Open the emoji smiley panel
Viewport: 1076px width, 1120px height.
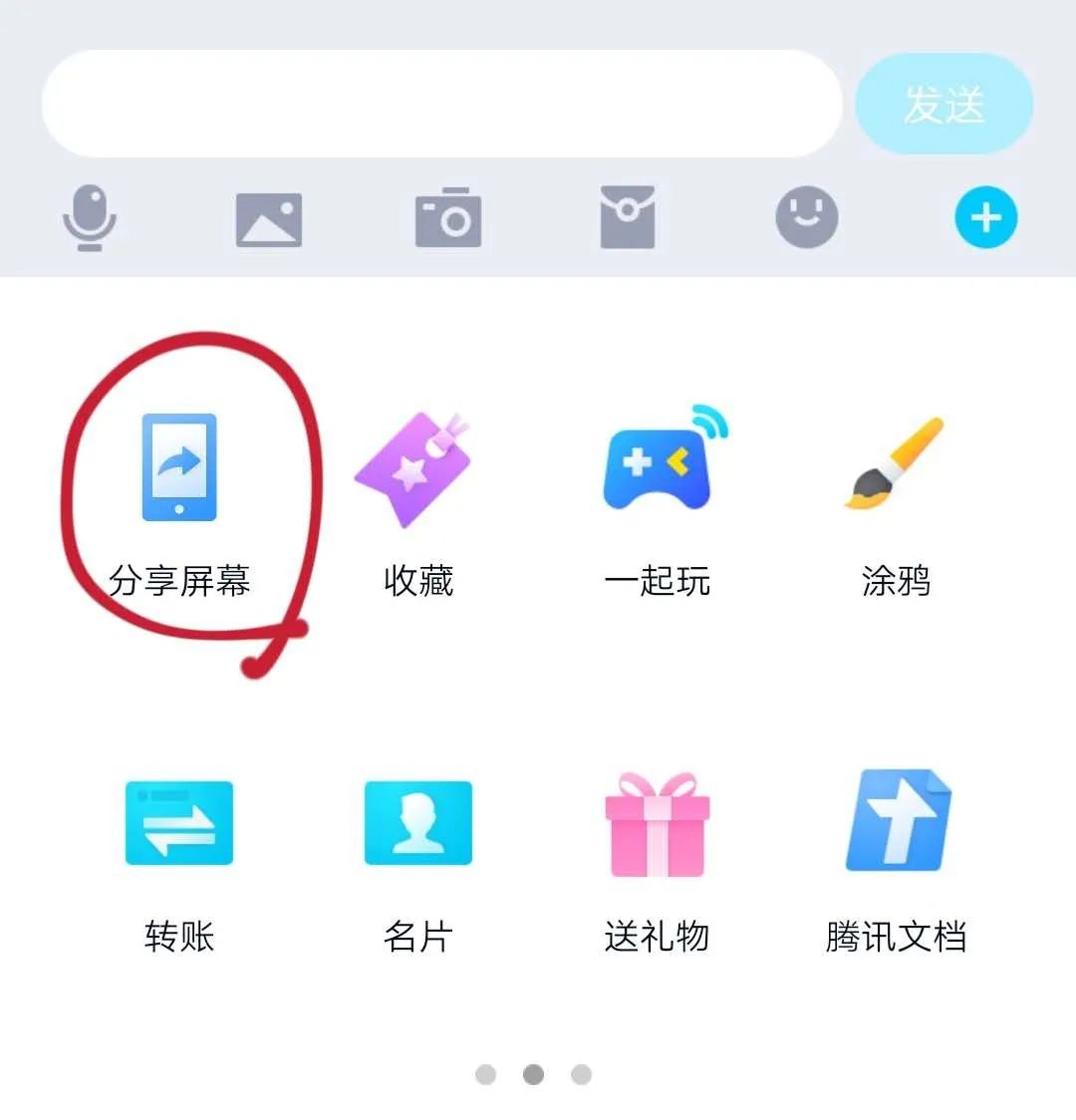pos(806,217)
